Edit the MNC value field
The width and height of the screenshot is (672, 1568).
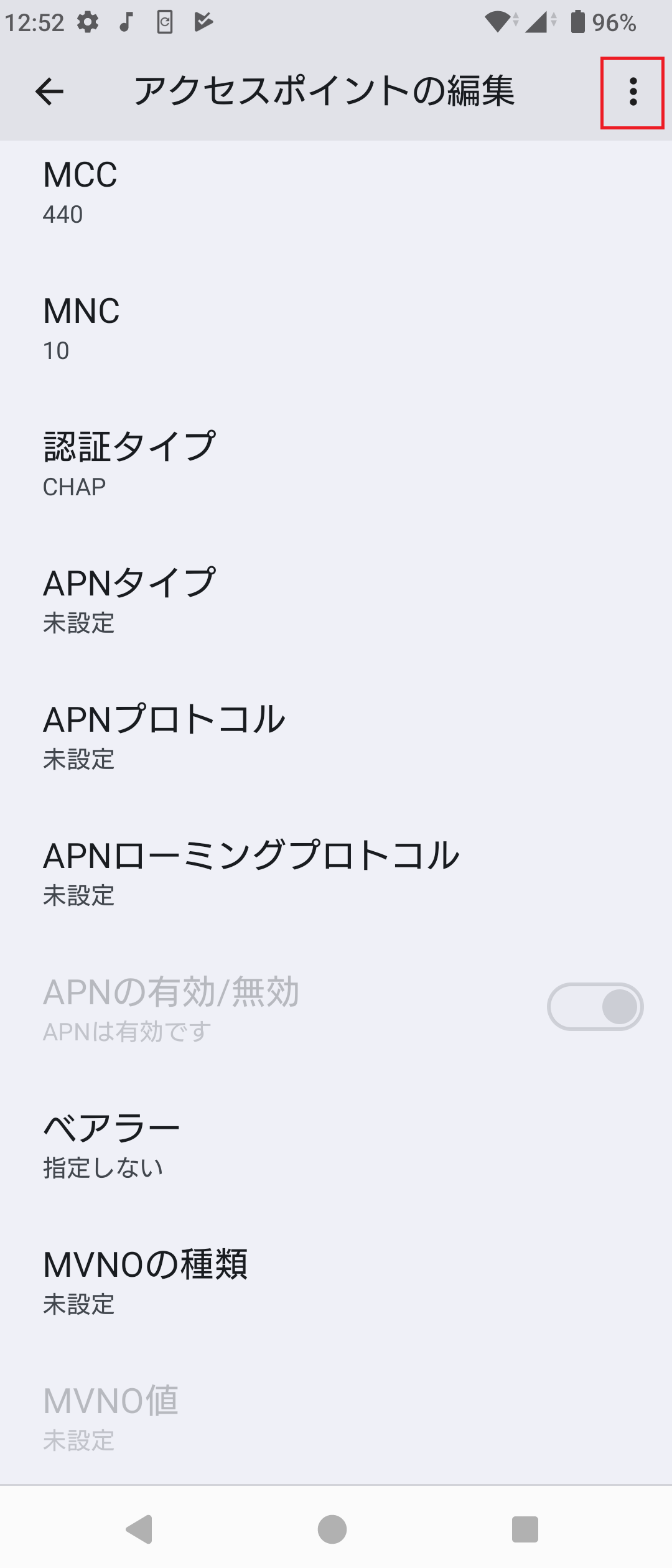tap(336, 329)
